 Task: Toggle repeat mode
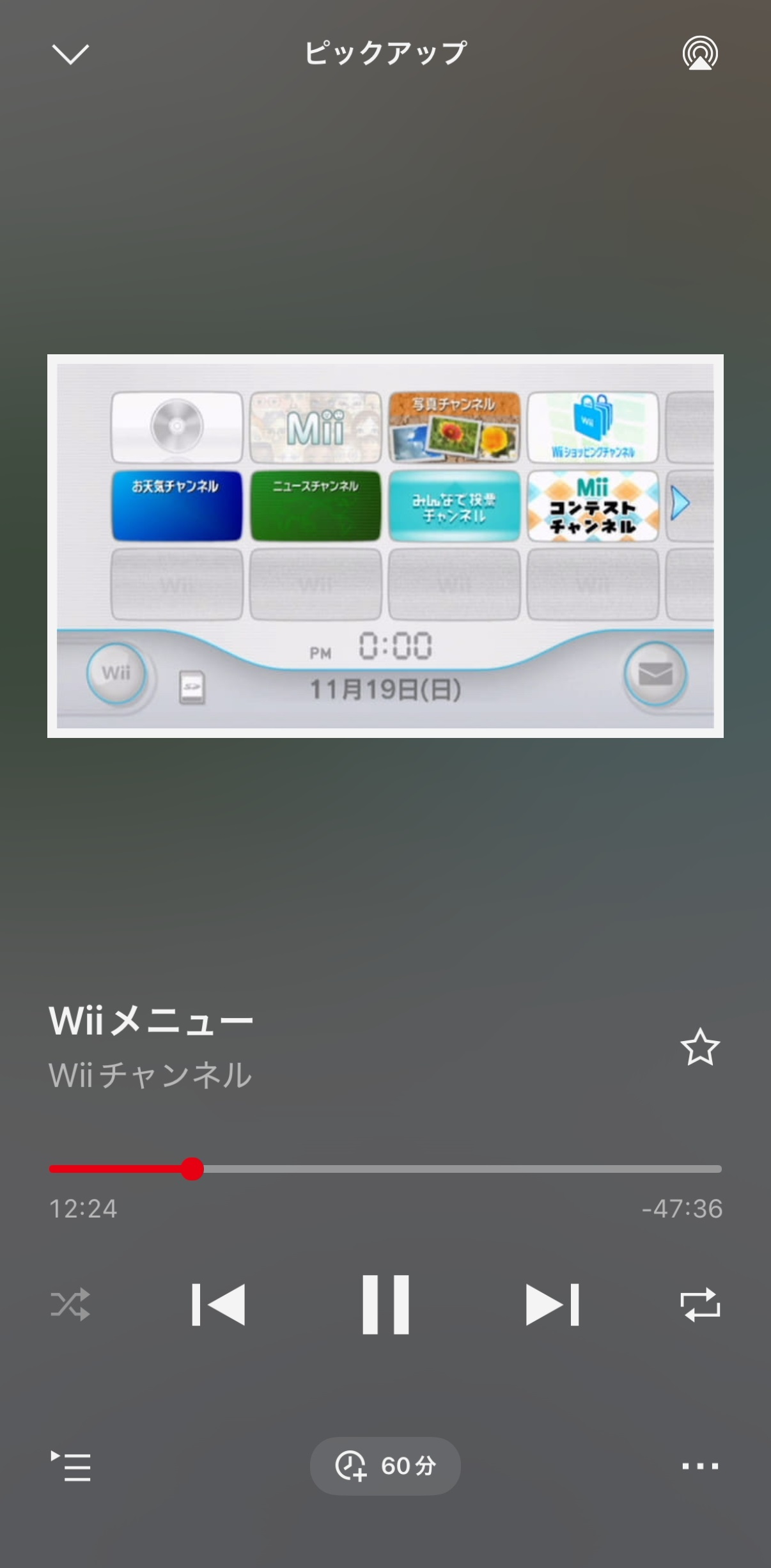700,1305
